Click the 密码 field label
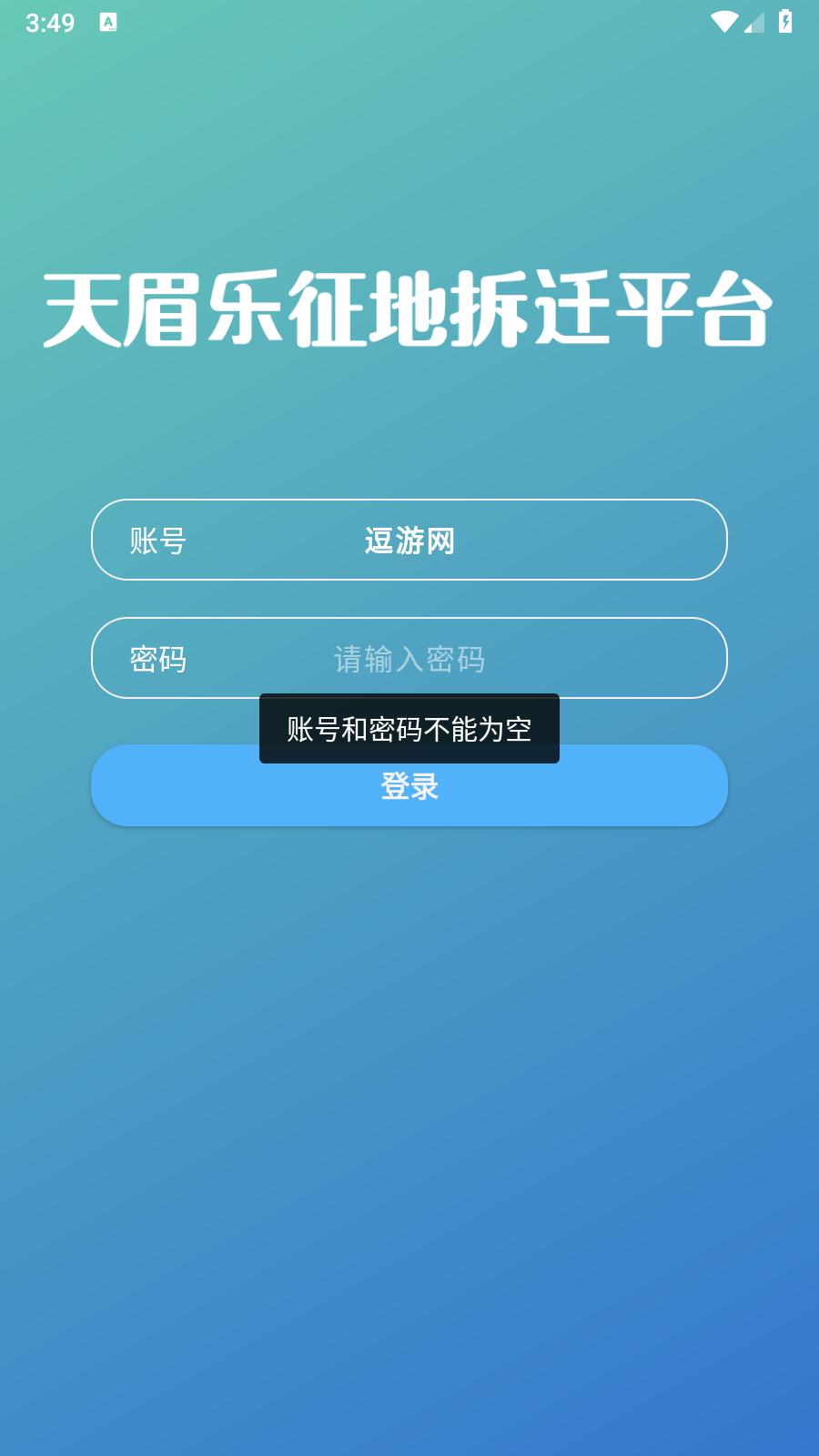819x1456 pixels. pos(159,658)
